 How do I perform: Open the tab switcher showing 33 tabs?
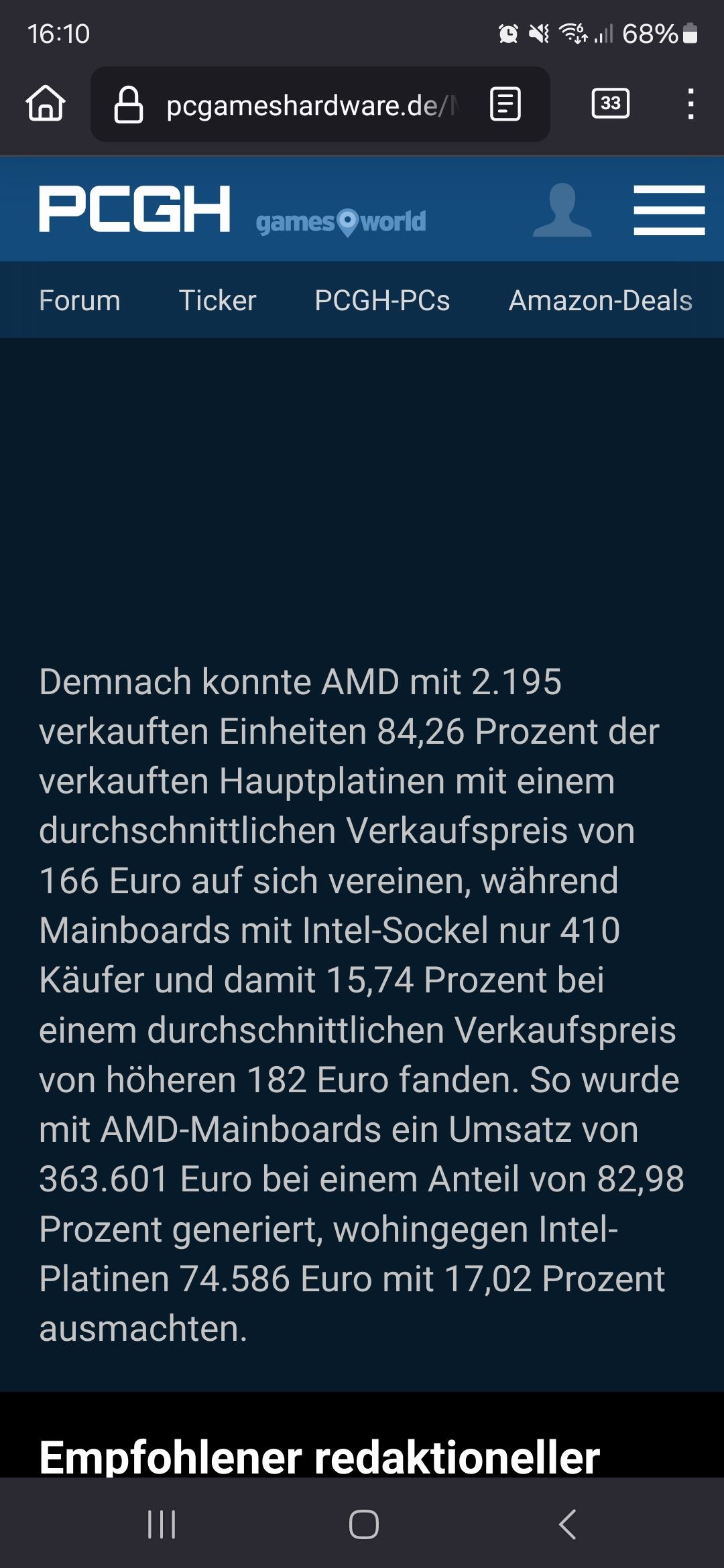tap(610, 104)
